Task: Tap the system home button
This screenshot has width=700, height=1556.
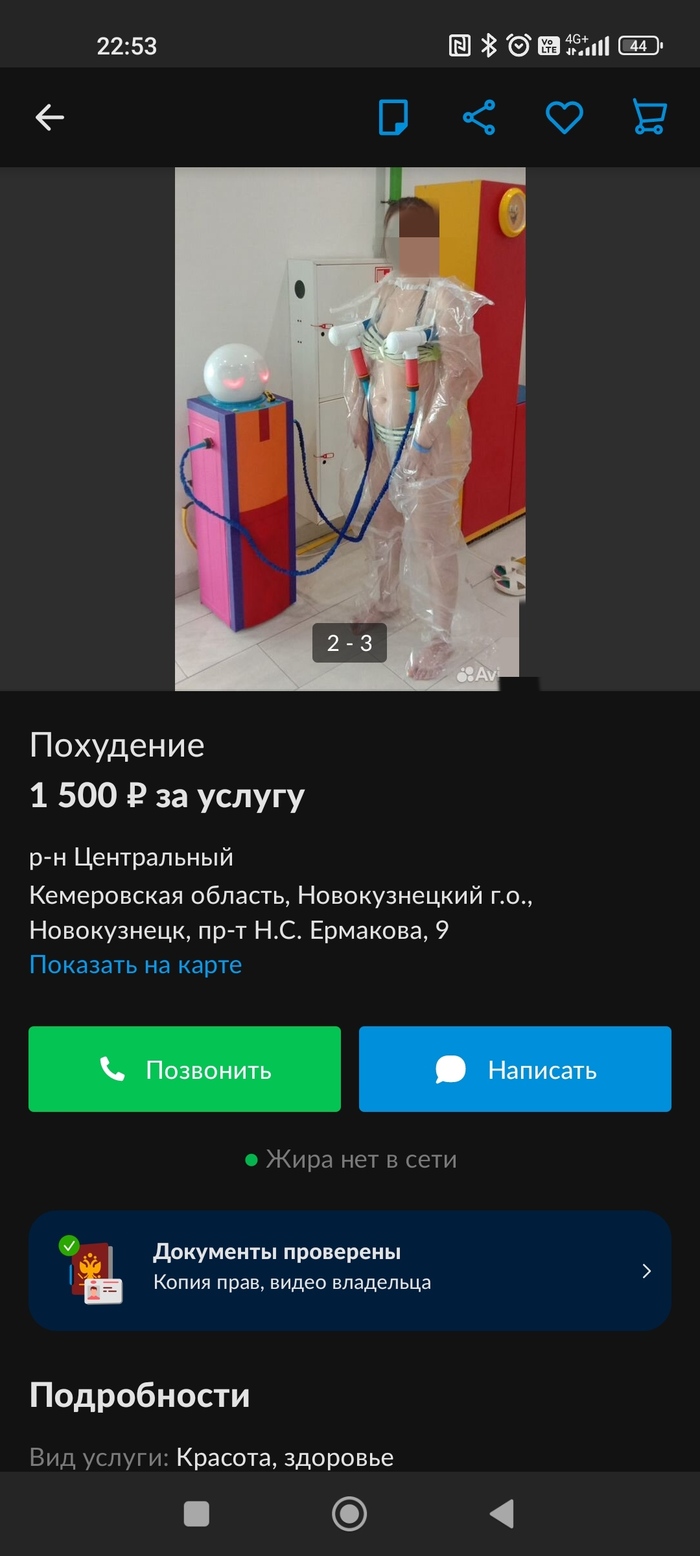Action: pos(349,1514)
